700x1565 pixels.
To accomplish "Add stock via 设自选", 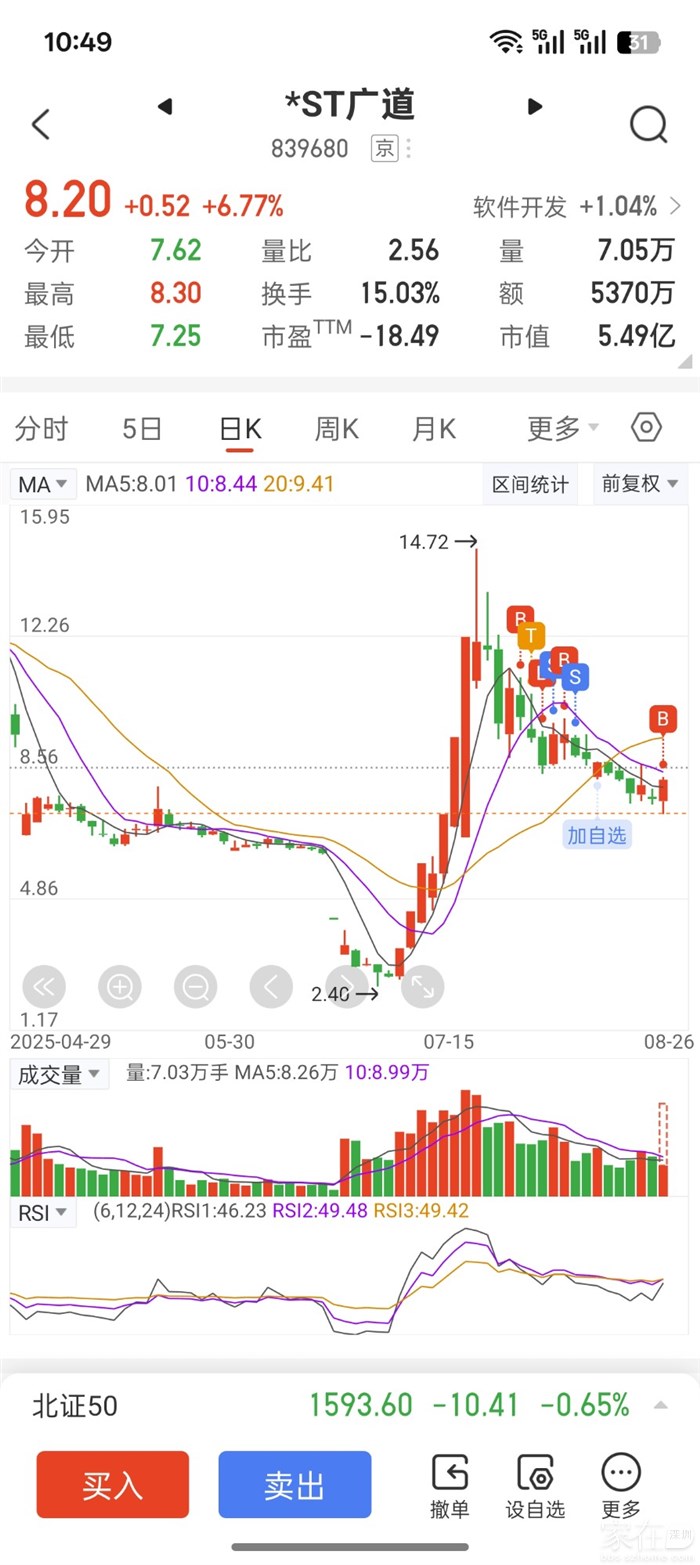I will (x=535, y=1486).
